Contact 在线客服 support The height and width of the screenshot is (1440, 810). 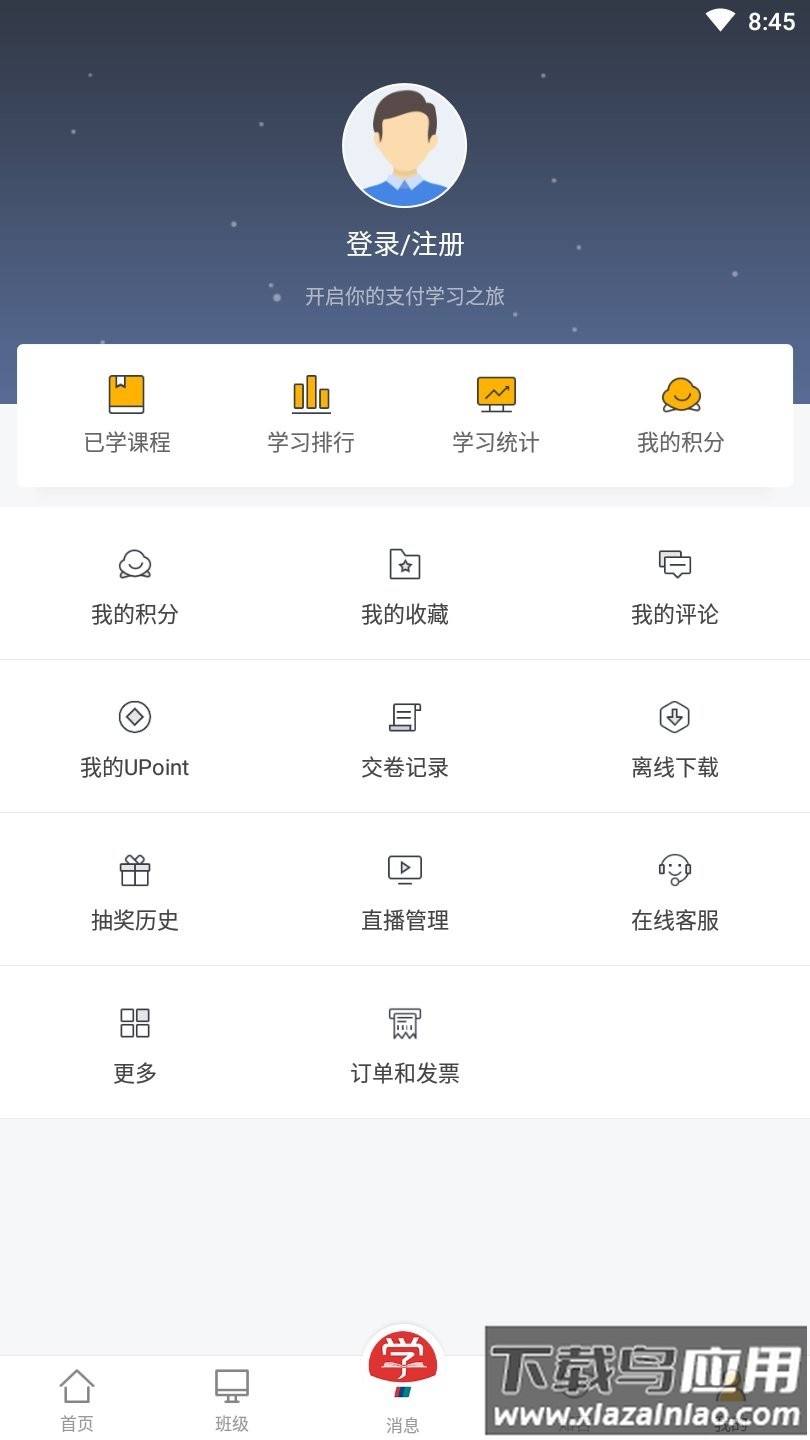tap(675, 891)
